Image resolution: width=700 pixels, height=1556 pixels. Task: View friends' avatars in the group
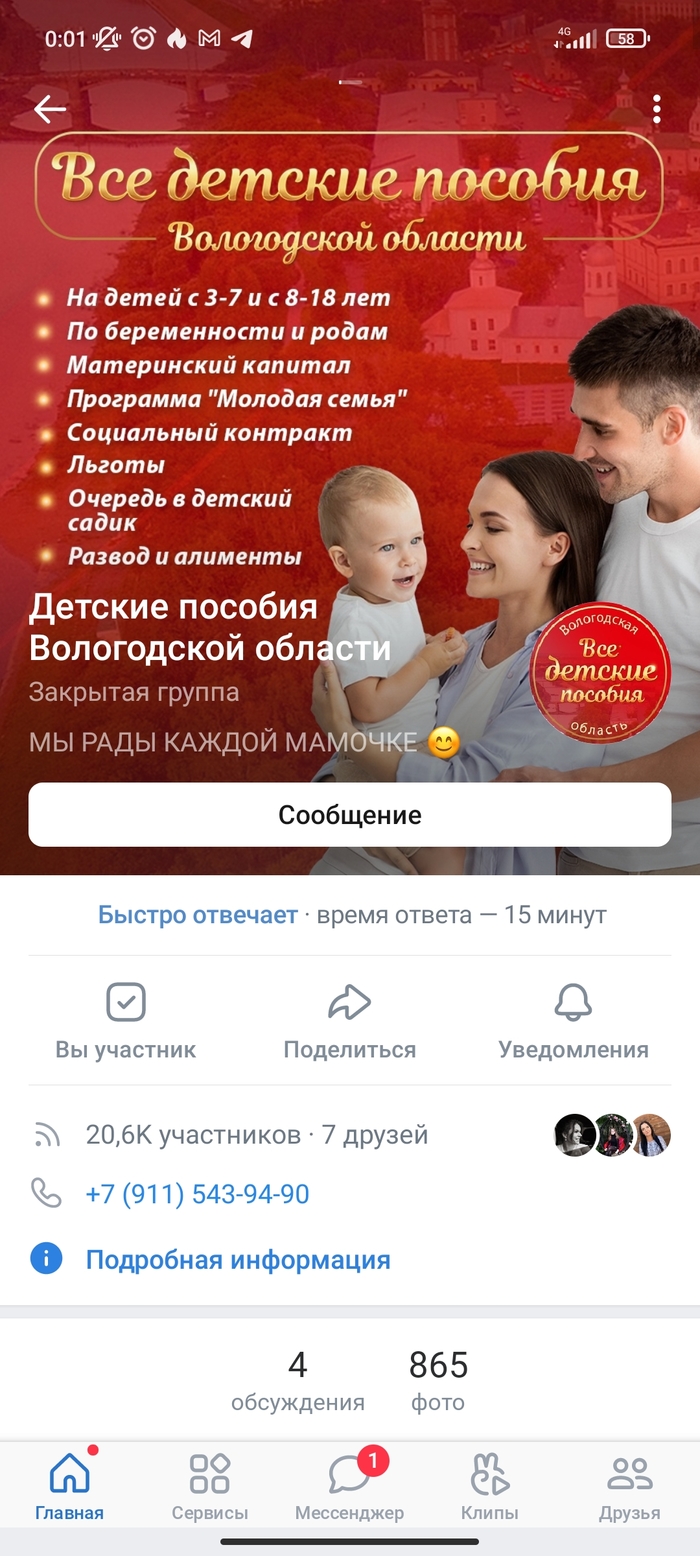(x=612, y=1135)
